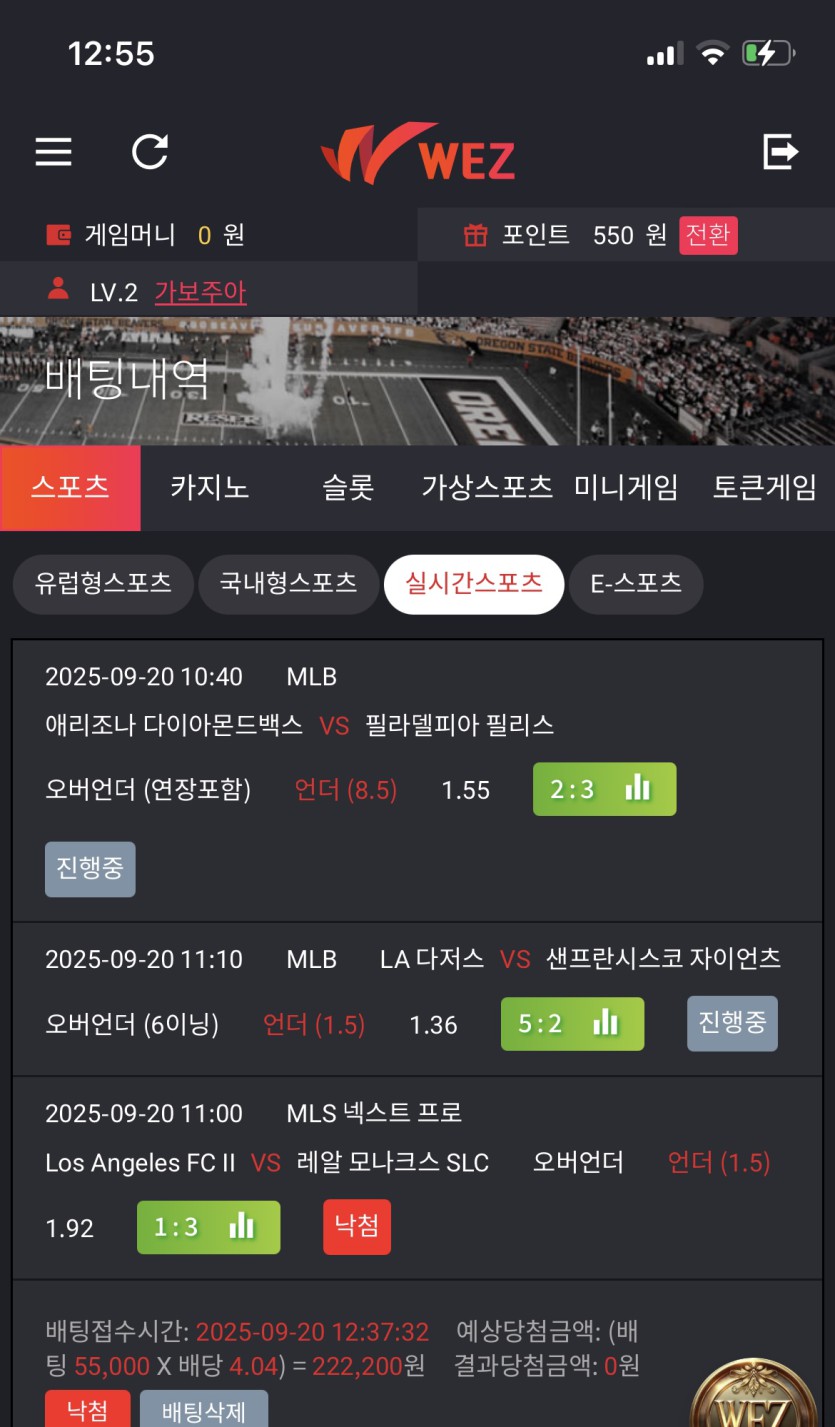The width and height of the screenshot is (835, 1427).
Task: Convert points with 전환 button
Action: (708, 235)
